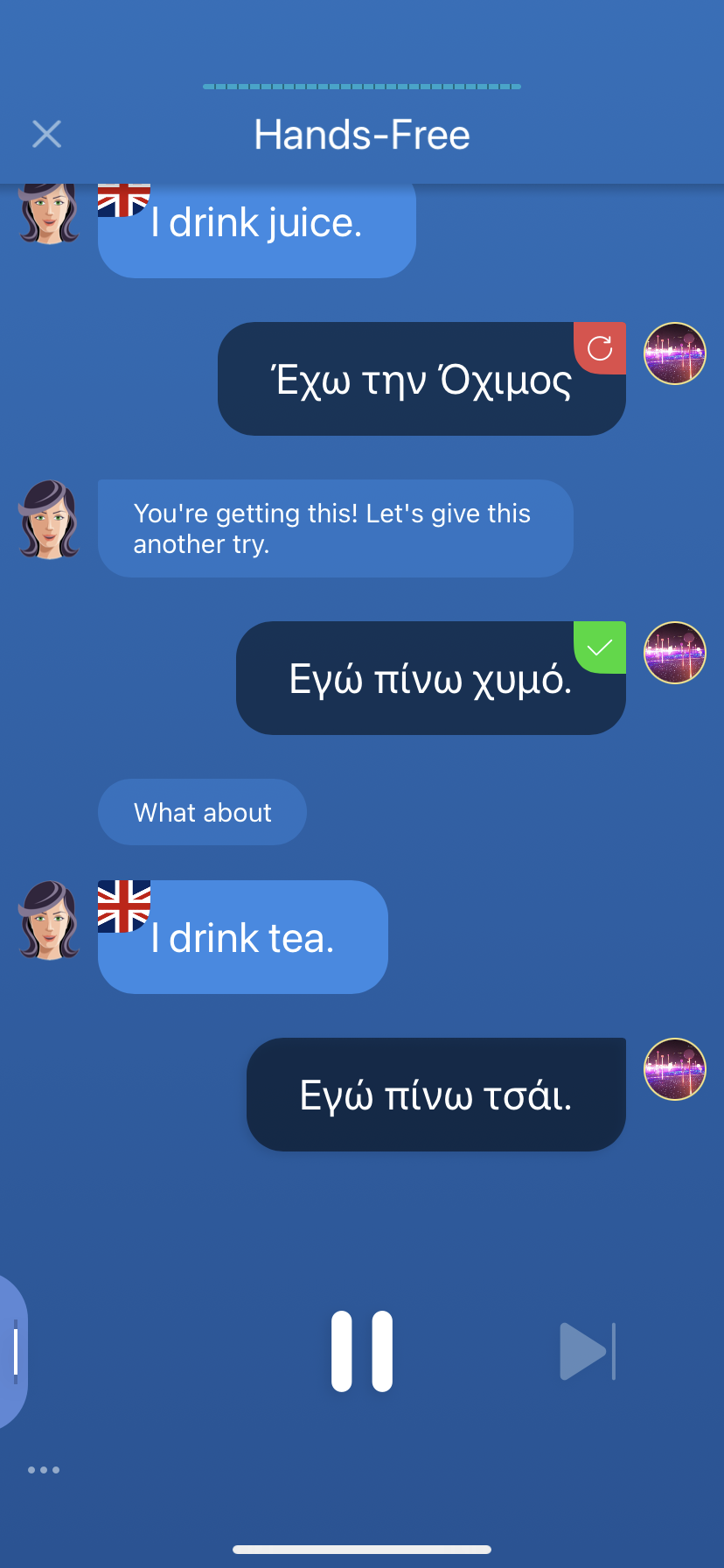Pause the hands-free playback
The width and height of the screenshot is (724, 1568).
[362, 1351]
